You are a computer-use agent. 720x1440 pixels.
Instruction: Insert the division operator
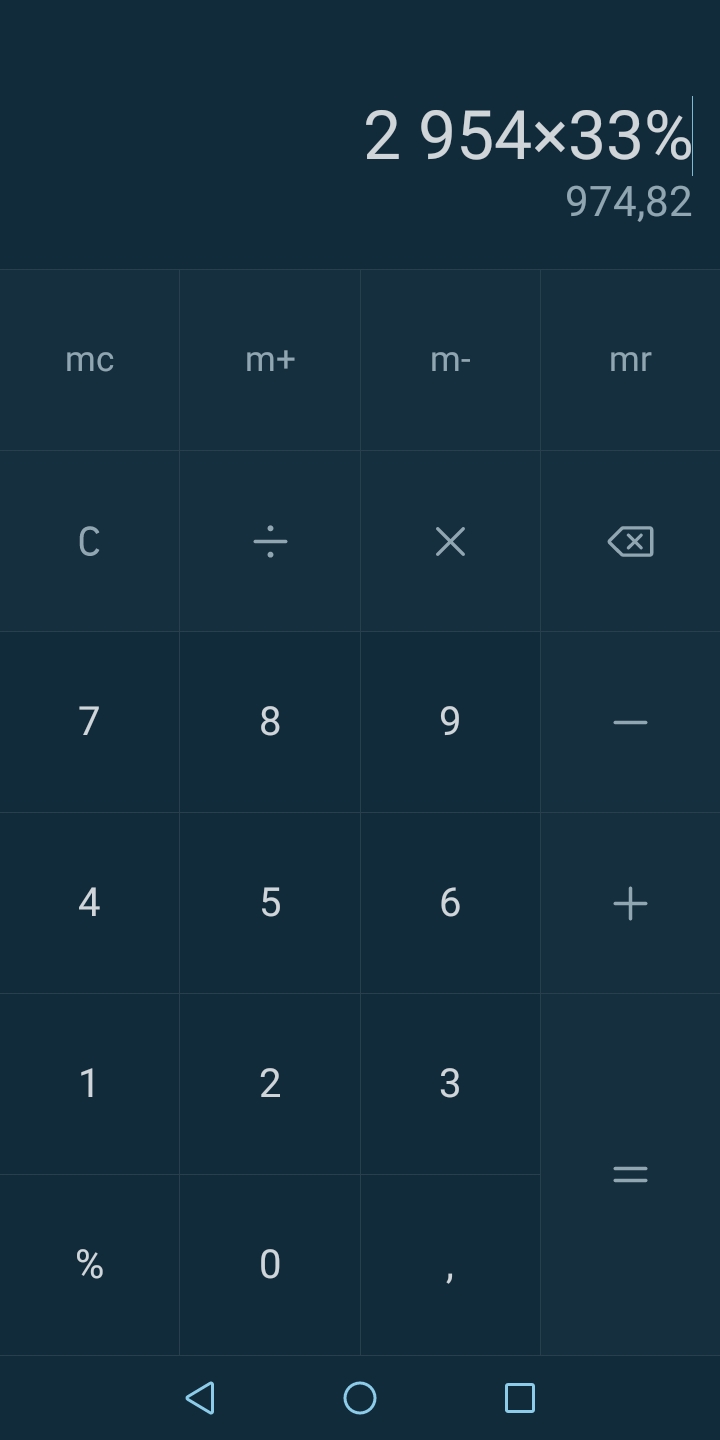click(270, 541)
